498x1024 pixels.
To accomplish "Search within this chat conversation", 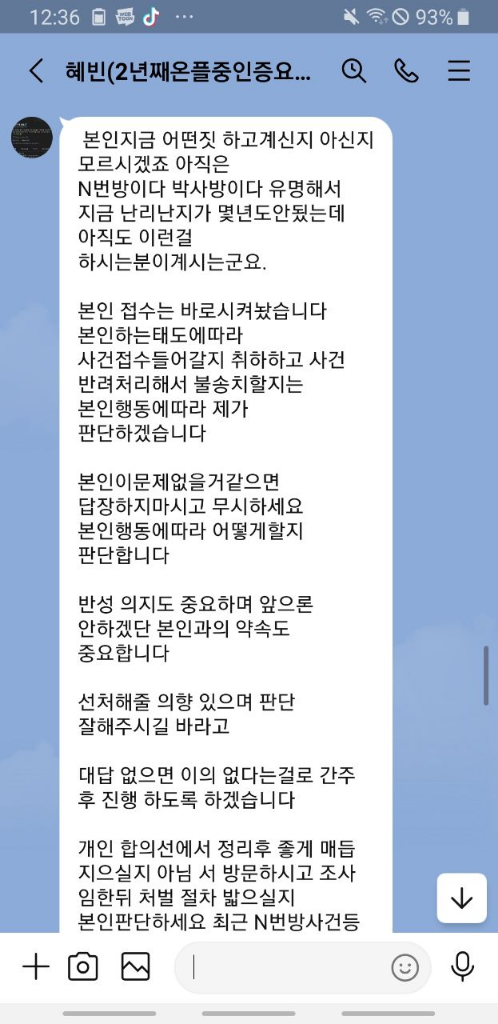I will [354, 71].
